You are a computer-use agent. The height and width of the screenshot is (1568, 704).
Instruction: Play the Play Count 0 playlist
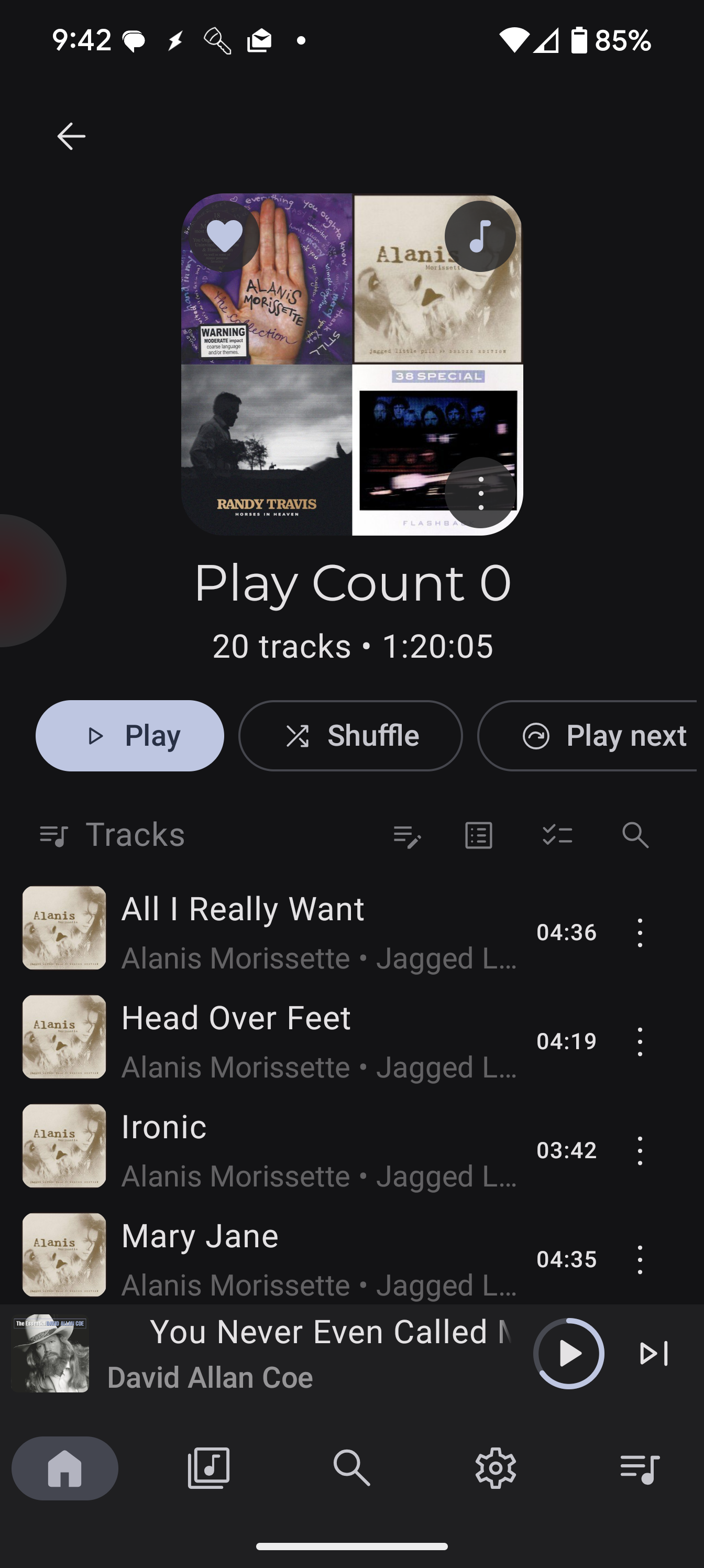(x=129, y=735)
